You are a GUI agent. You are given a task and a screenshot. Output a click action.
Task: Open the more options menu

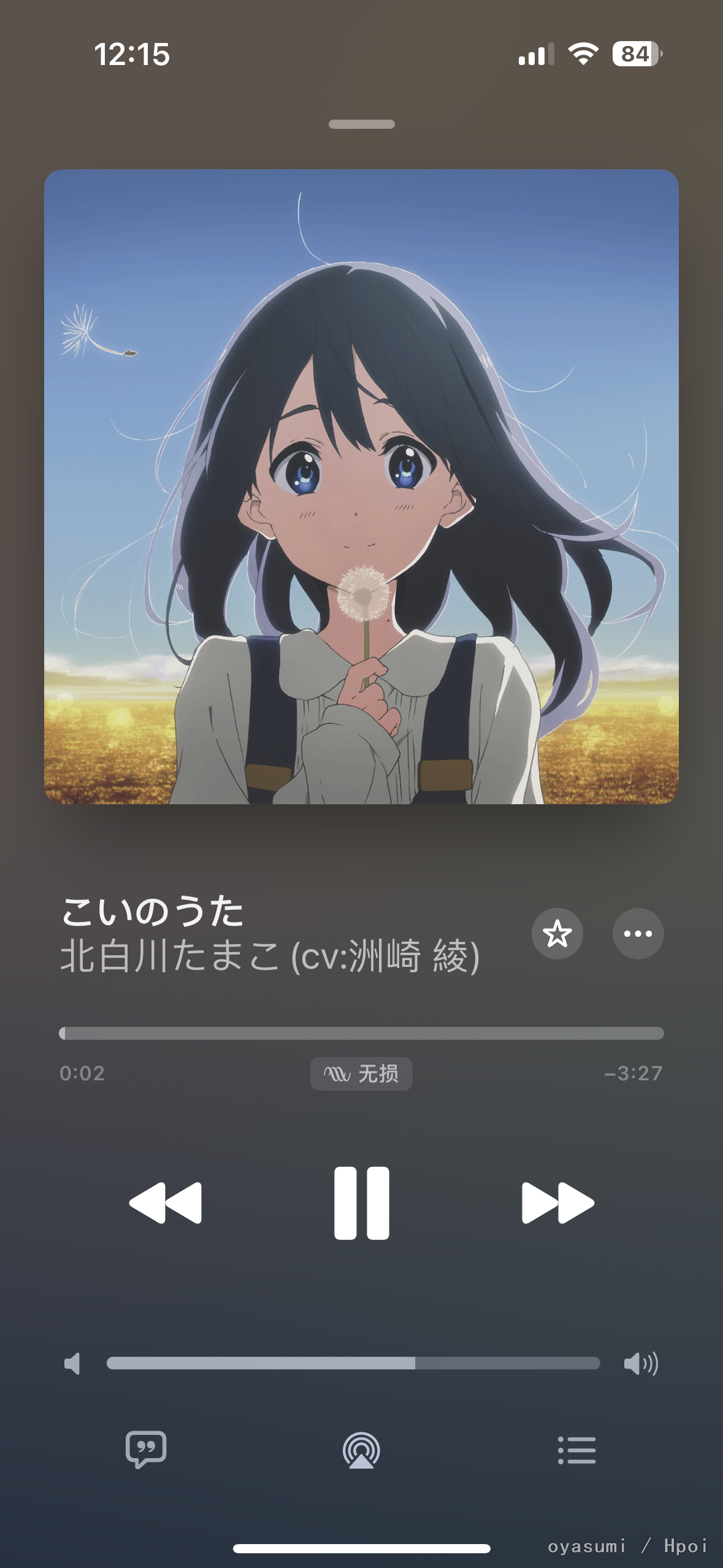coord(638,934)
